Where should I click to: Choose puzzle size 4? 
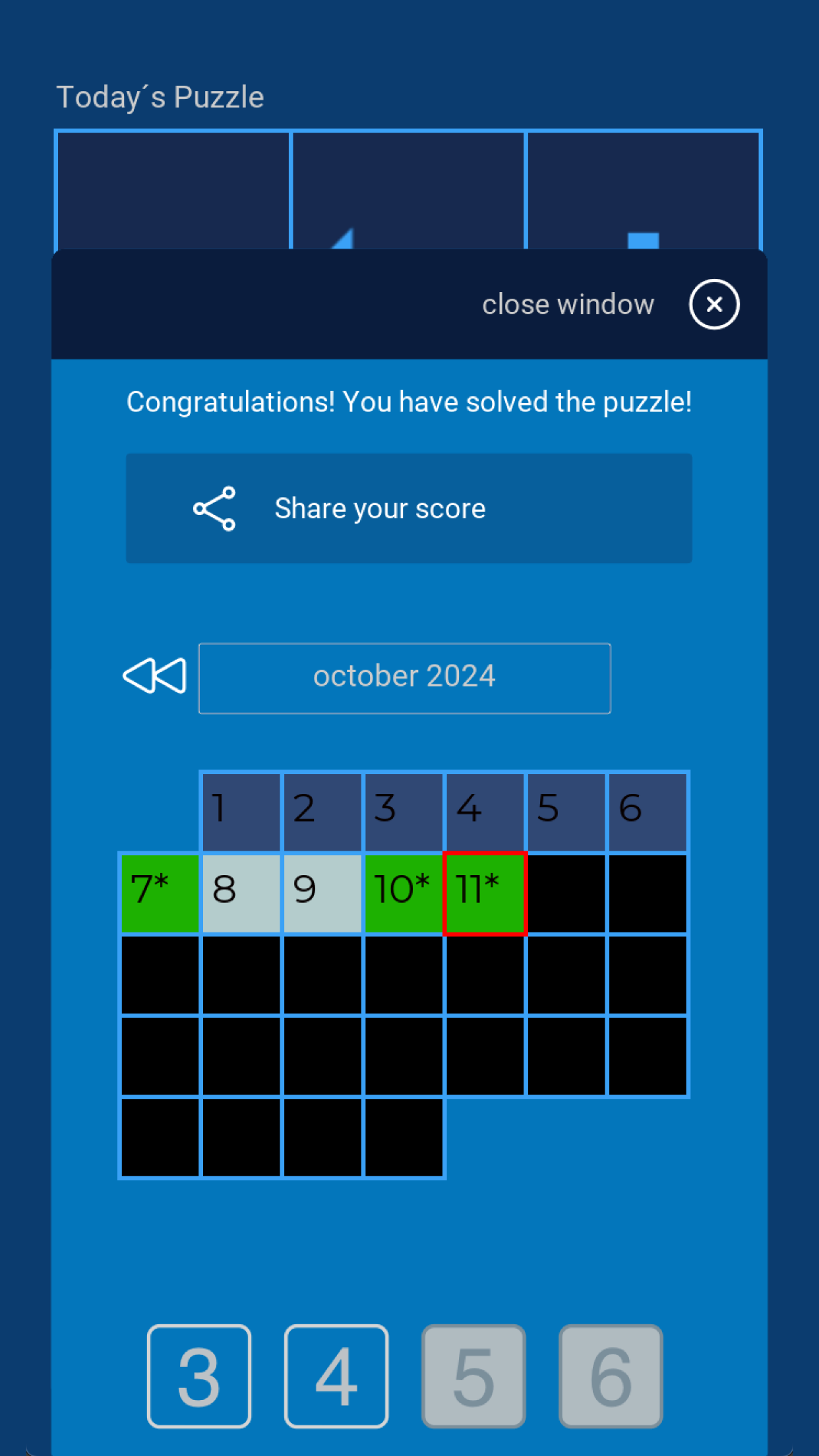[336, 1376]
